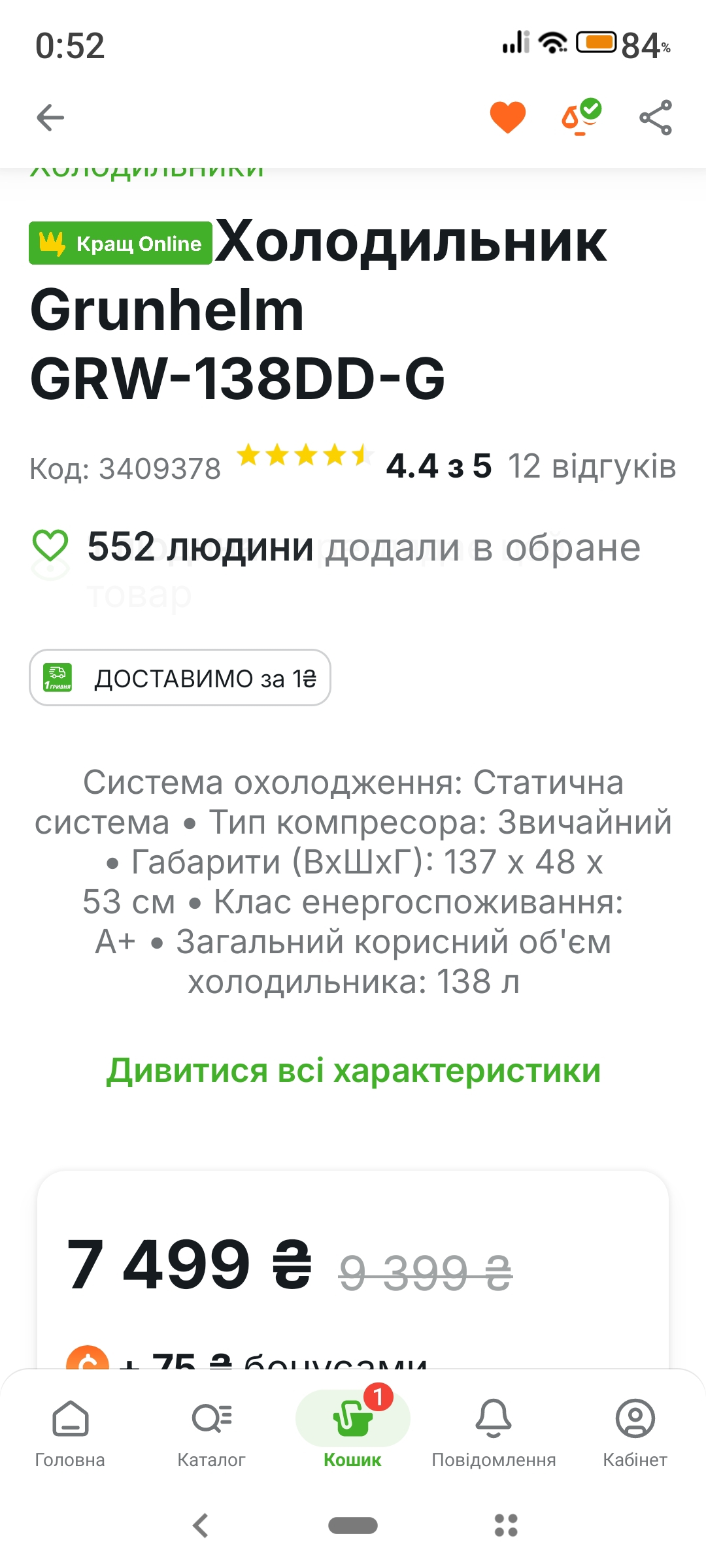Remove product from favorites via heart icon
The image size is (706, 1568).
[507, 118]
